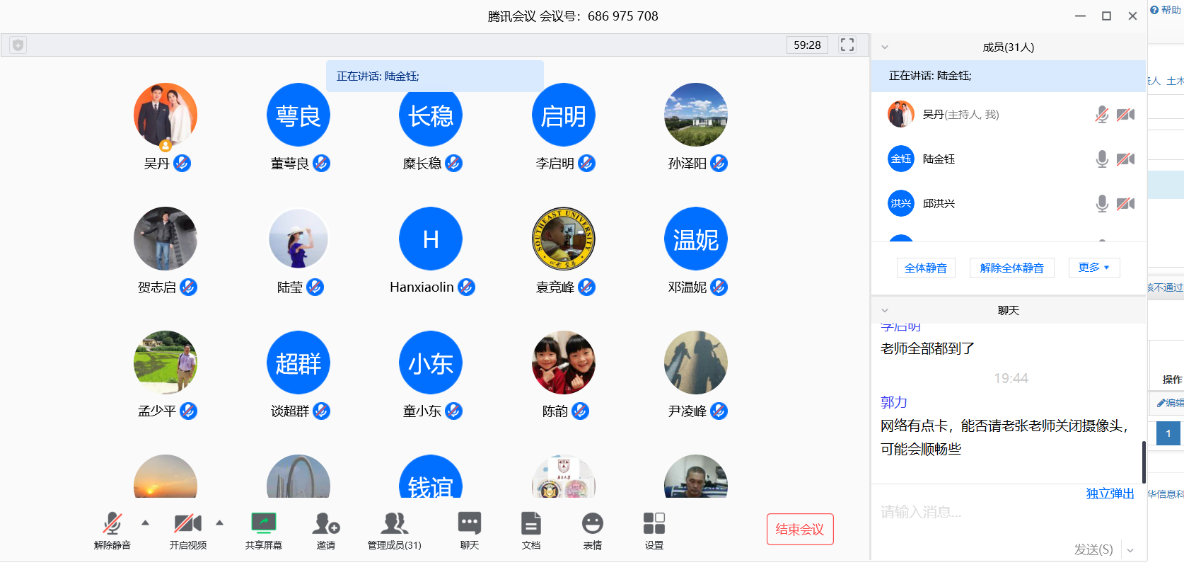Close the Tencent Meeting window

click(x=1132, y=16)
